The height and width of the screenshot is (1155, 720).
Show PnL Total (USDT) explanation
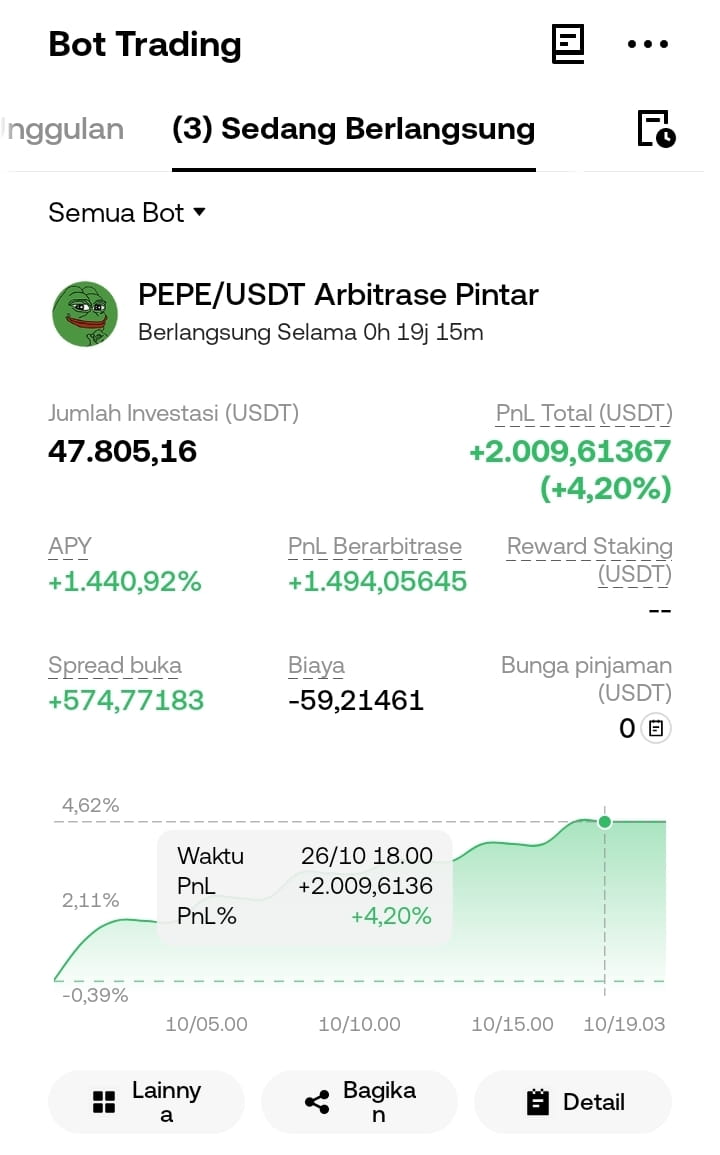tap(584, 413)
